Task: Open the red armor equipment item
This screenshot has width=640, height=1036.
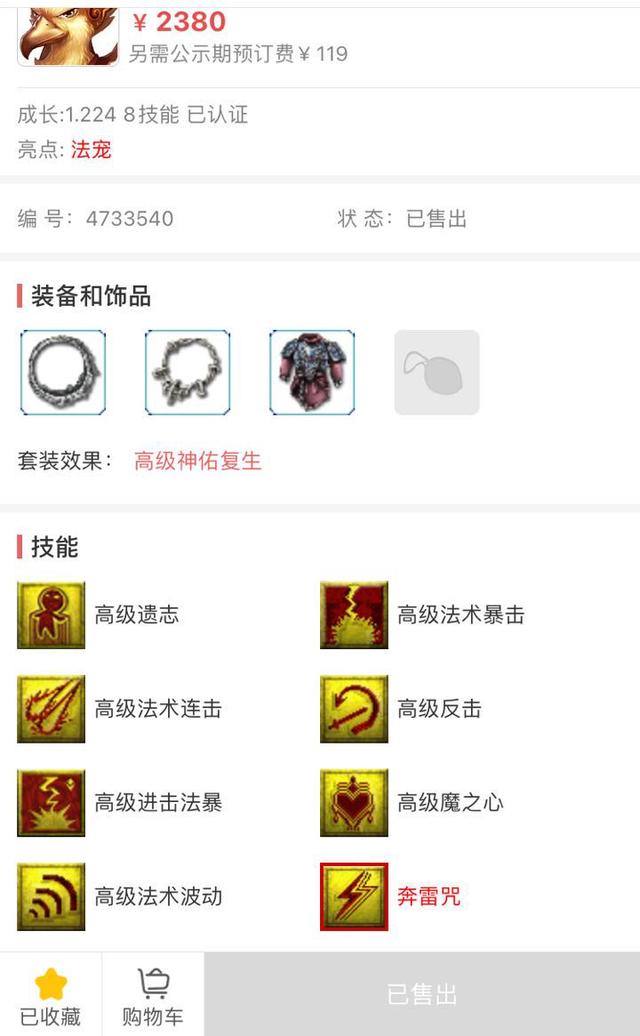Action: pos(311,372)
